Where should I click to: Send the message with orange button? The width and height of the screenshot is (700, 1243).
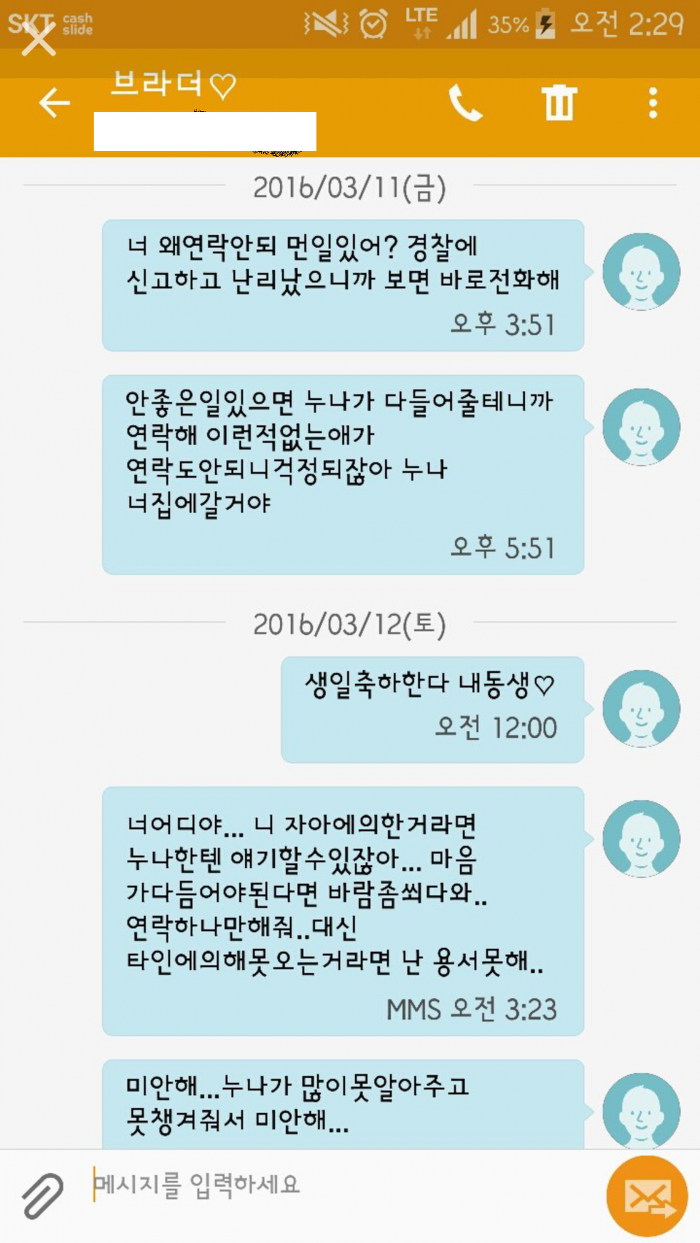[647, 1196]
